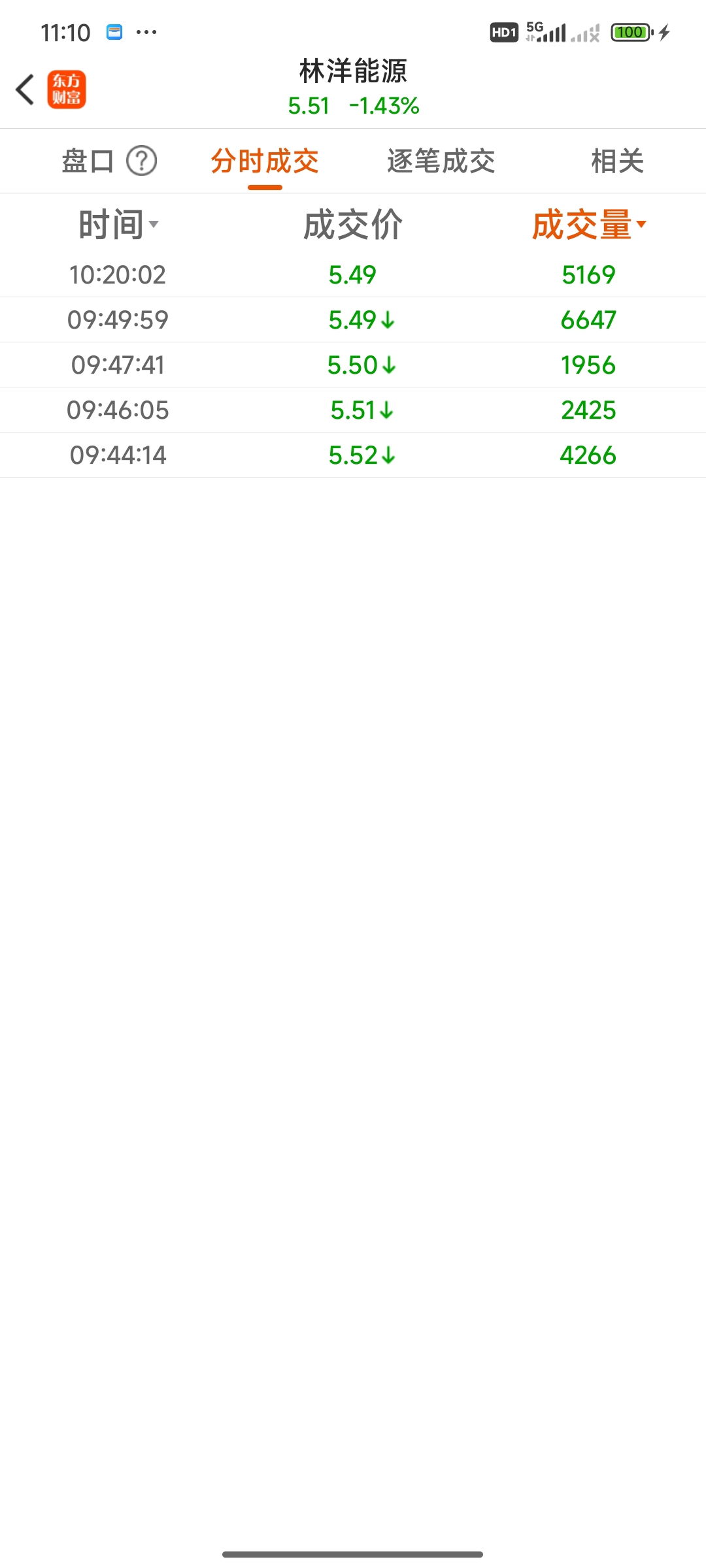Go back using the top-left arrow
Screen dimensions: 706x1568
25,90
